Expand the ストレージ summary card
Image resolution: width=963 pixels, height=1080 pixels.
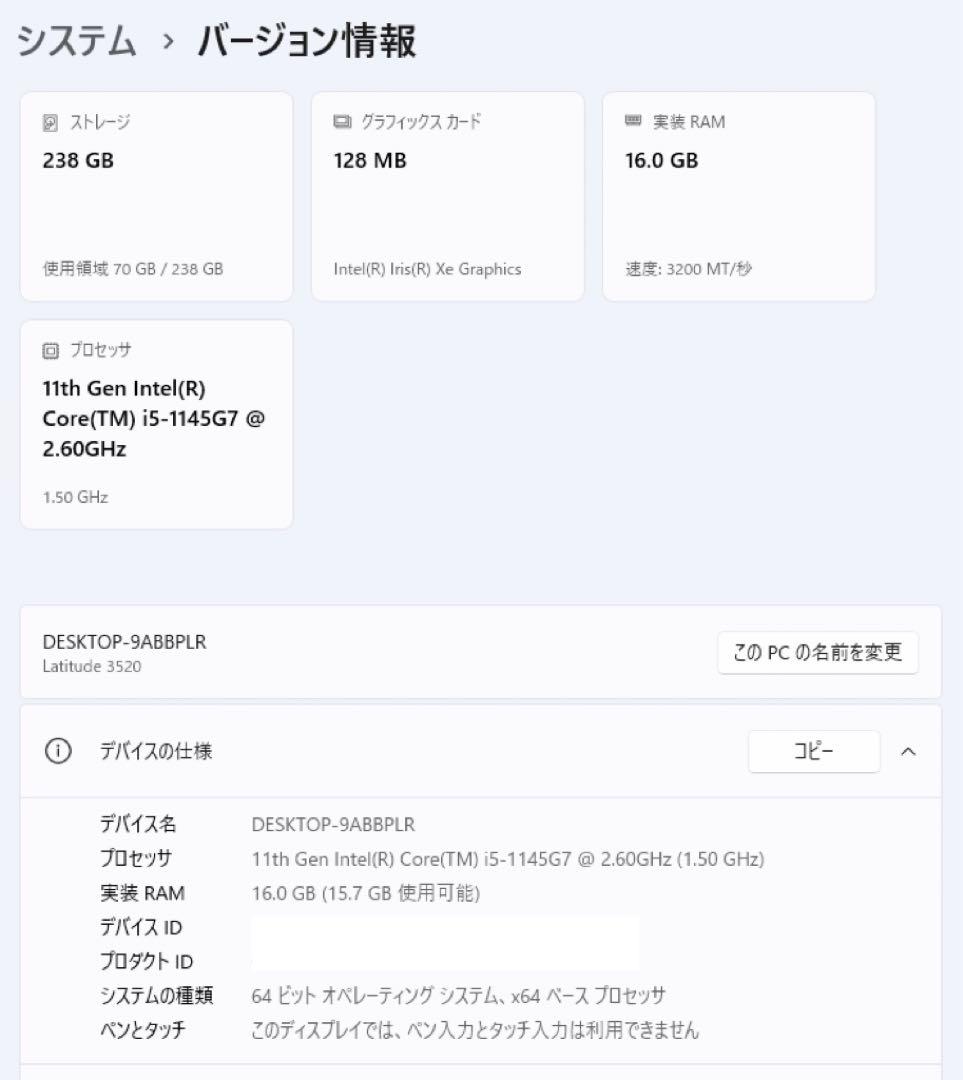[155, 196]
